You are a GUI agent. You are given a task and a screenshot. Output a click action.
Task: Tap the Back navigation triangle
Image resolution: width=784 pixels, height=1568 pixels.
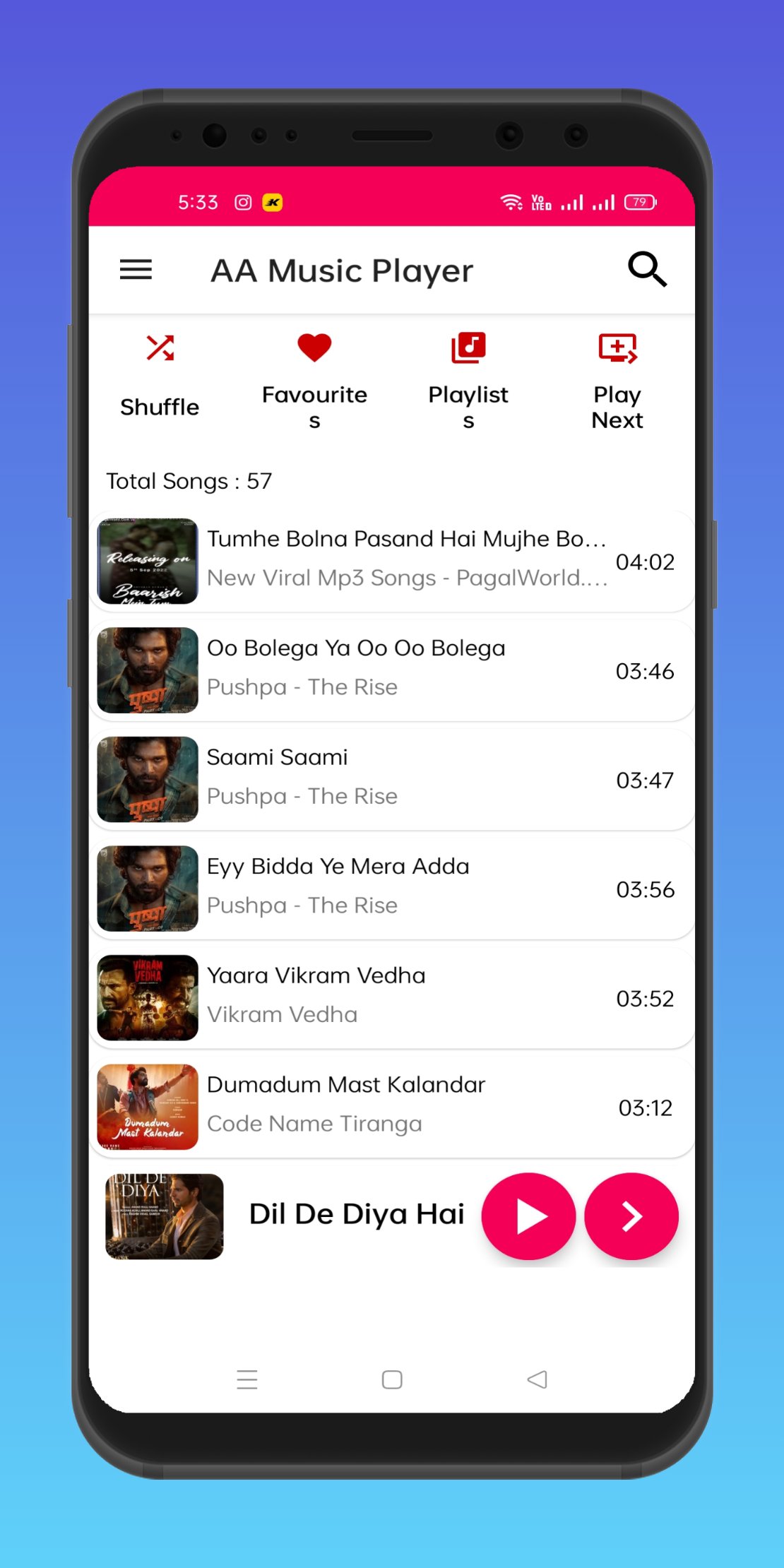click(x=535, y=1379)
